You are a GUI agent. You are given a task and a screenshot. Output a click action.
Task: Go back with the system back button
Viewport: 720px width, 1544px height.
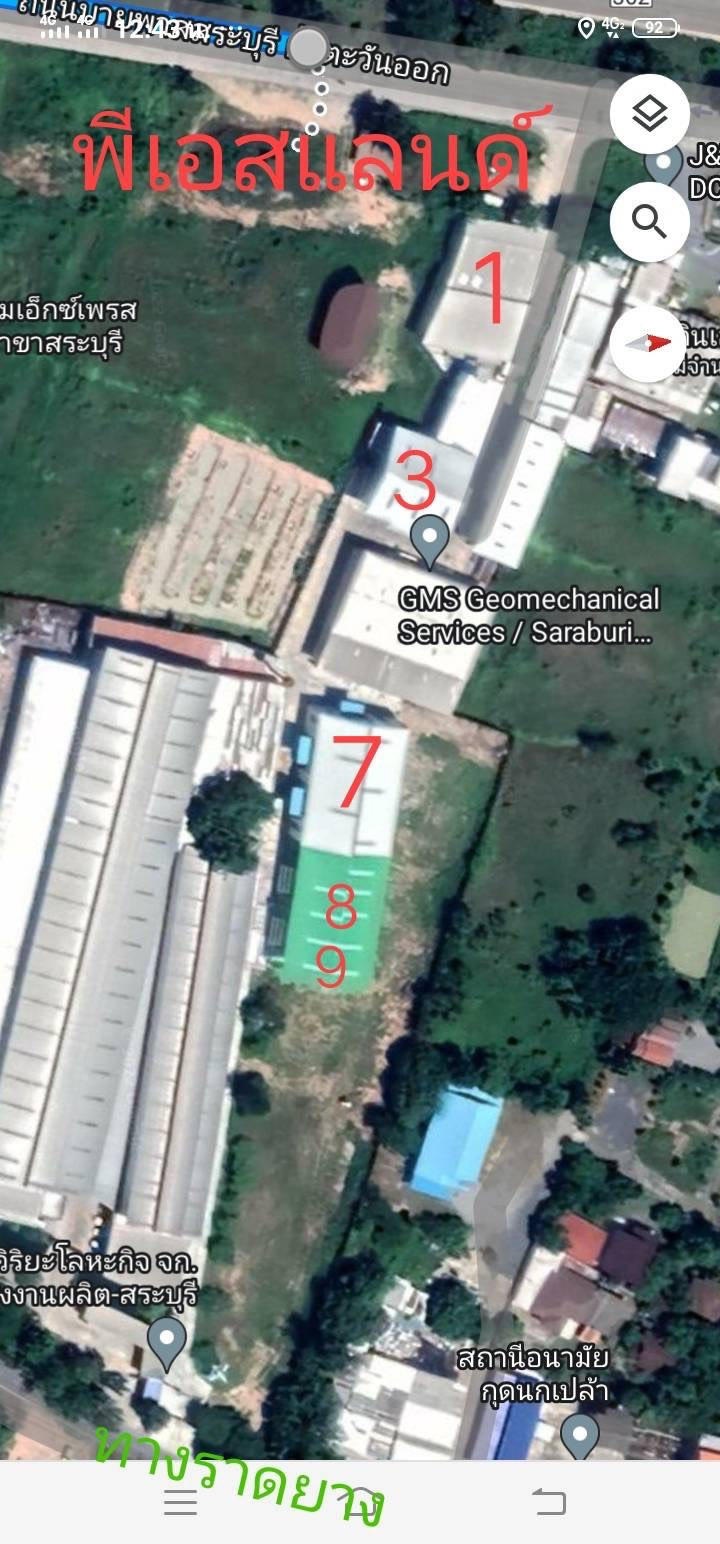tap(547, 1501)
